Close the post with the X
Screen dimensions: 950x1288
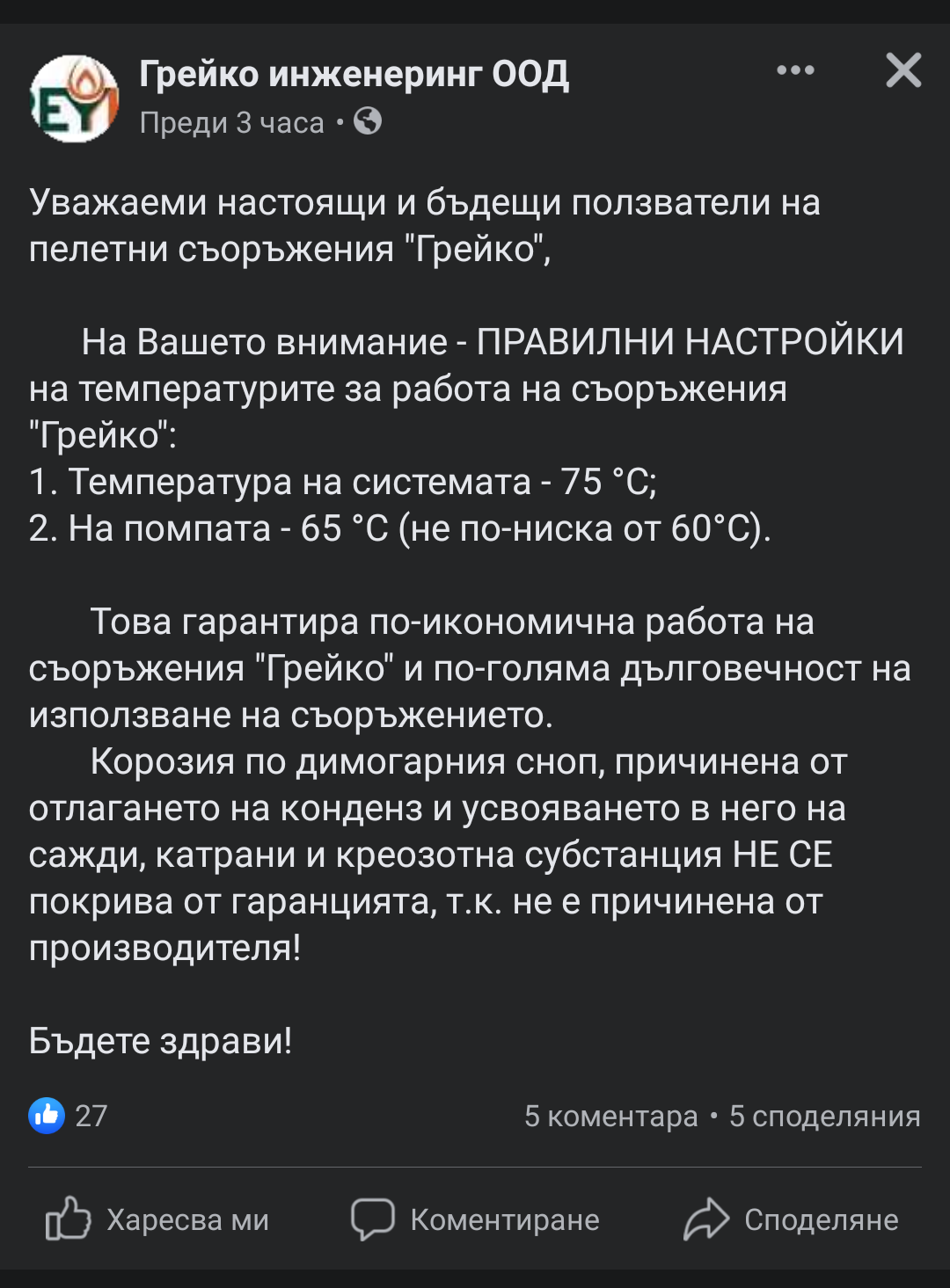click(x=903, y=70)
